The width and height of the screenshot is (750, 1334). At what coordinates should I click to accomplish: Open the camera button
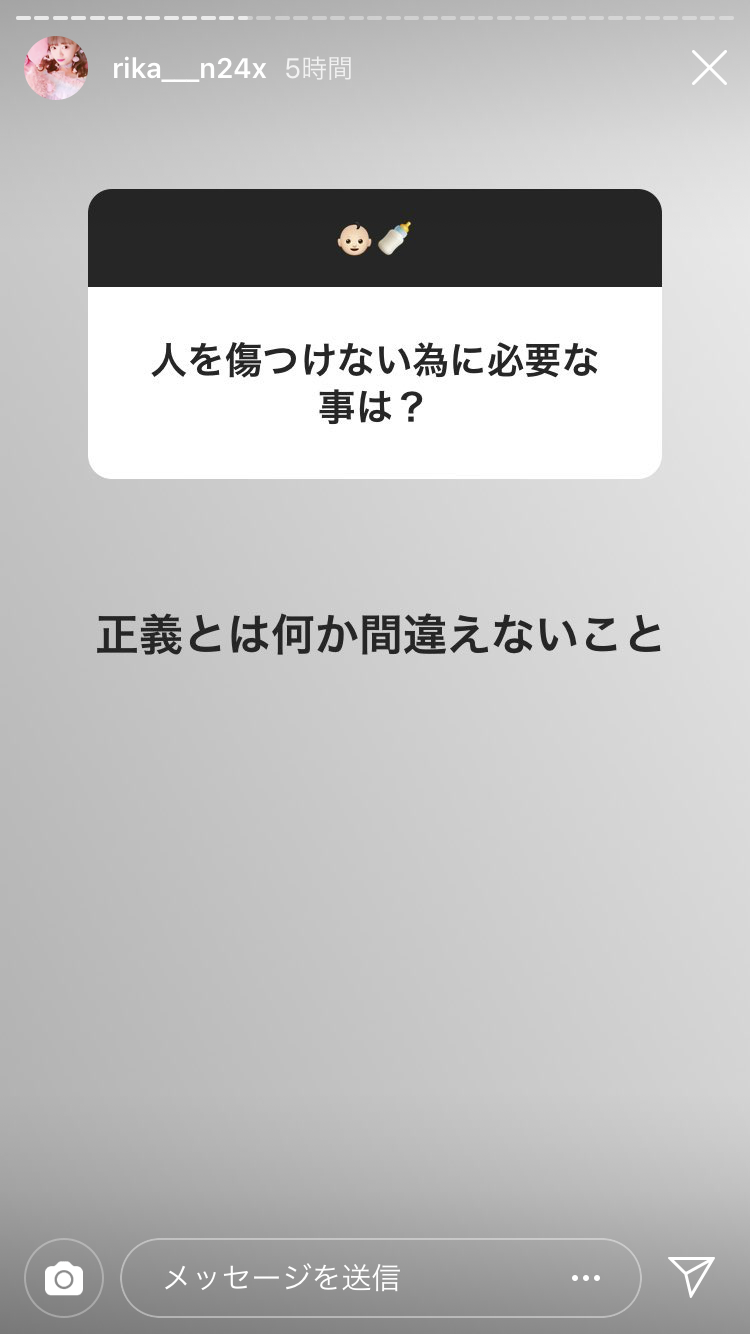(64, 1278)
